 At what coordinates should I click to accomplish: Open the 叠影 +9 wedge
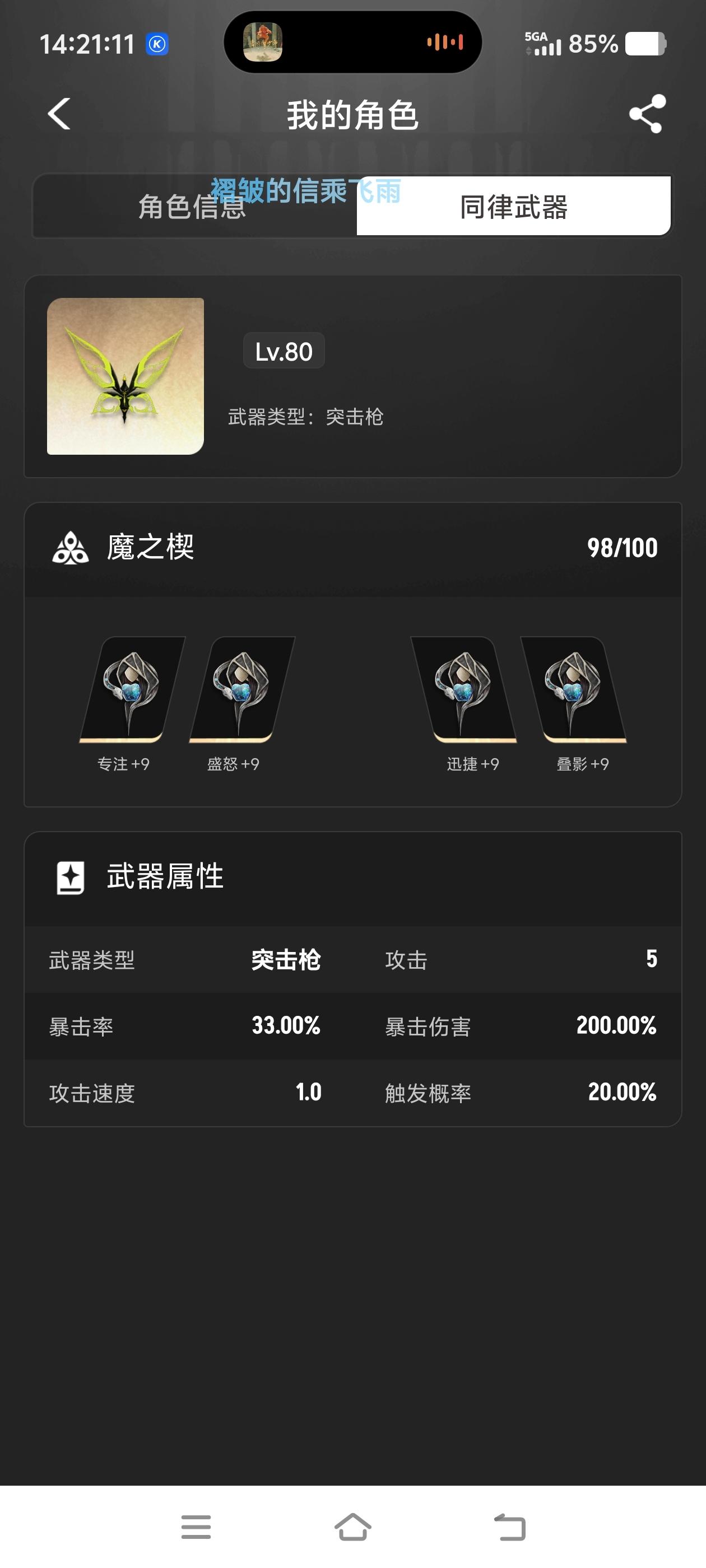tap(574, 690)
